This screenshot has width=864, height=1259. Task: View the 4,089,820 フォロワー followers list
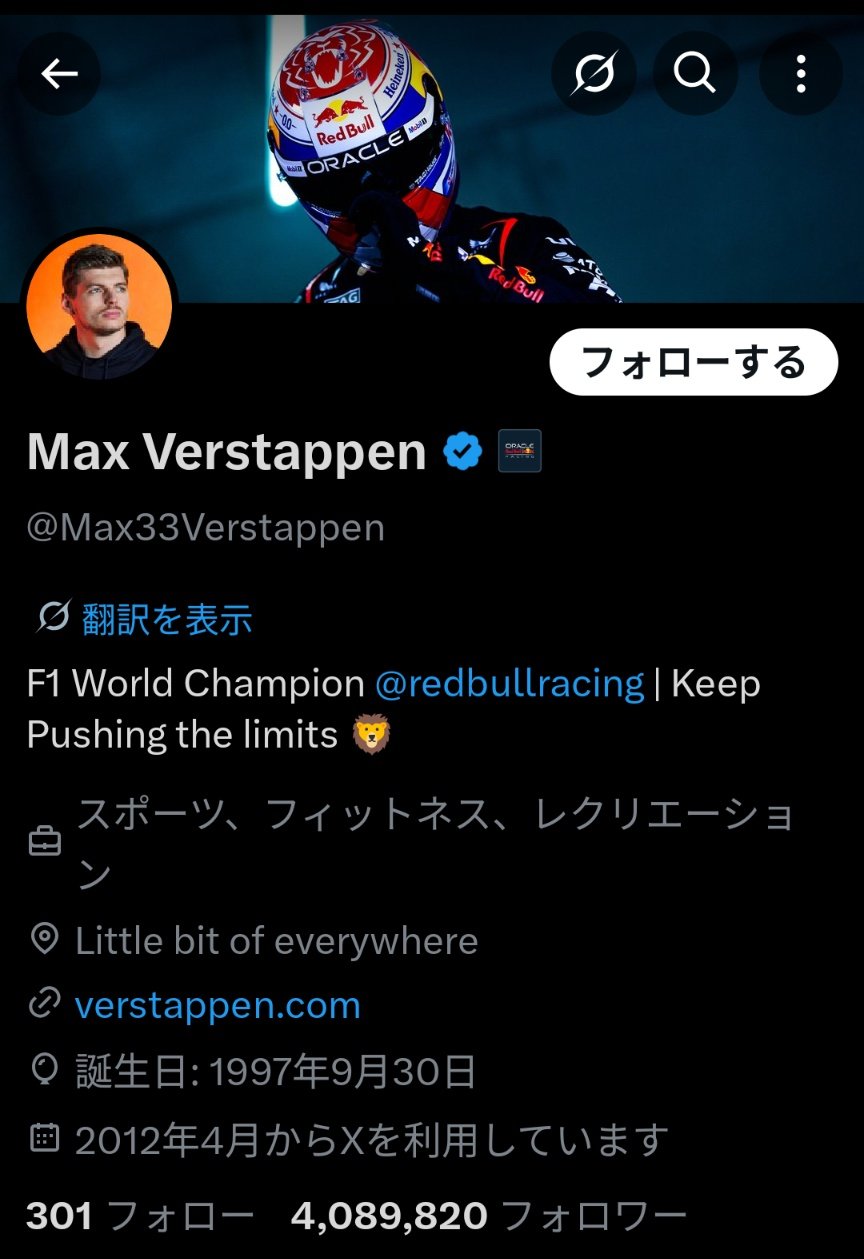pos(488,1217)
